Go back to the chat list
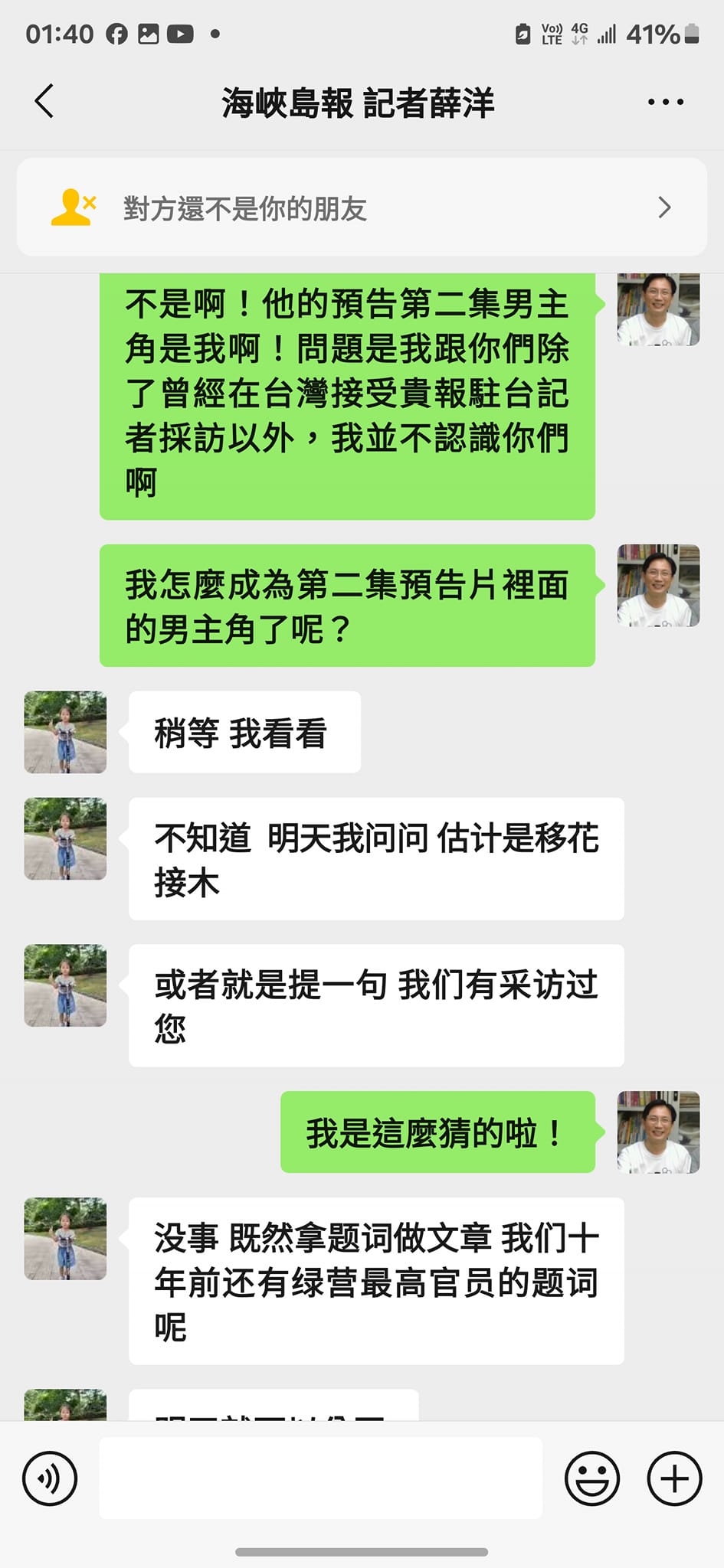The image size is (724, 1568). point(44,101)
